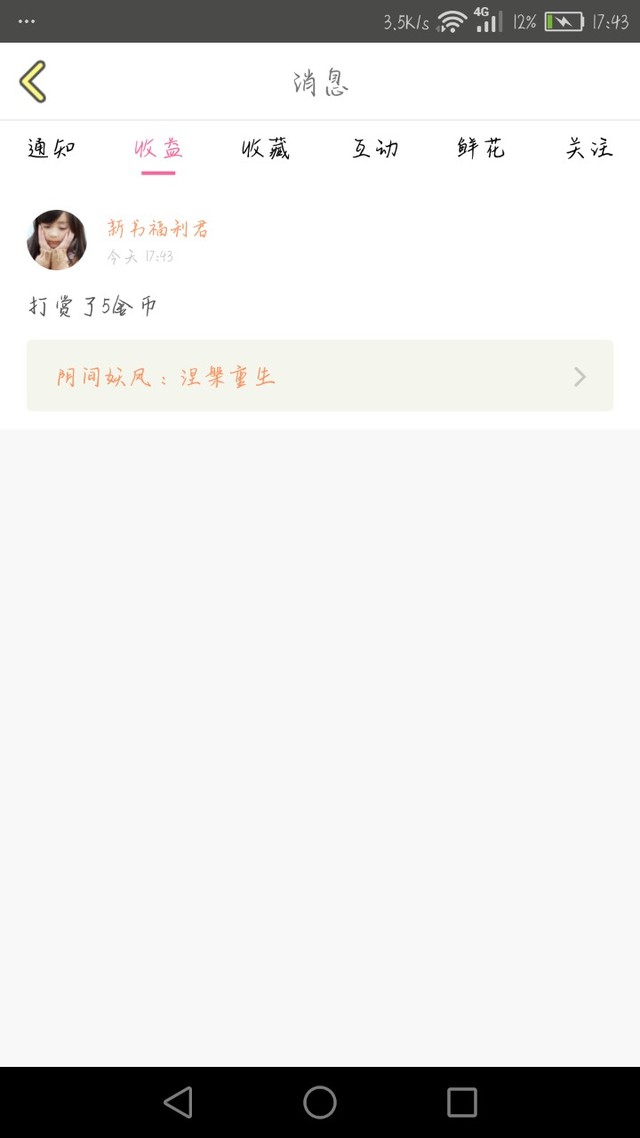Tap the system home button

point(320,1102)
